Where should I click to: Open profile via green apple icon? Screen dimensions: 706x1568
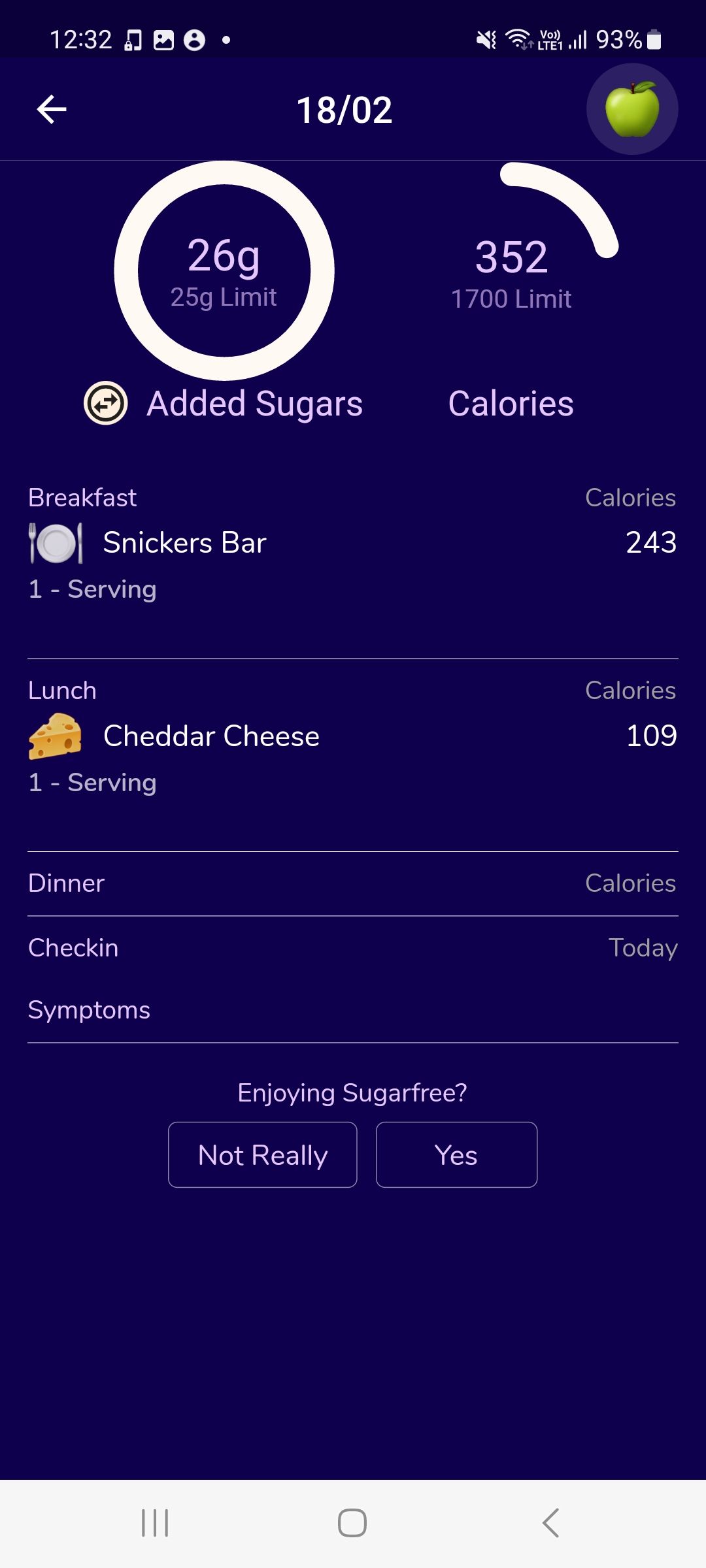(x=631, y=109)
